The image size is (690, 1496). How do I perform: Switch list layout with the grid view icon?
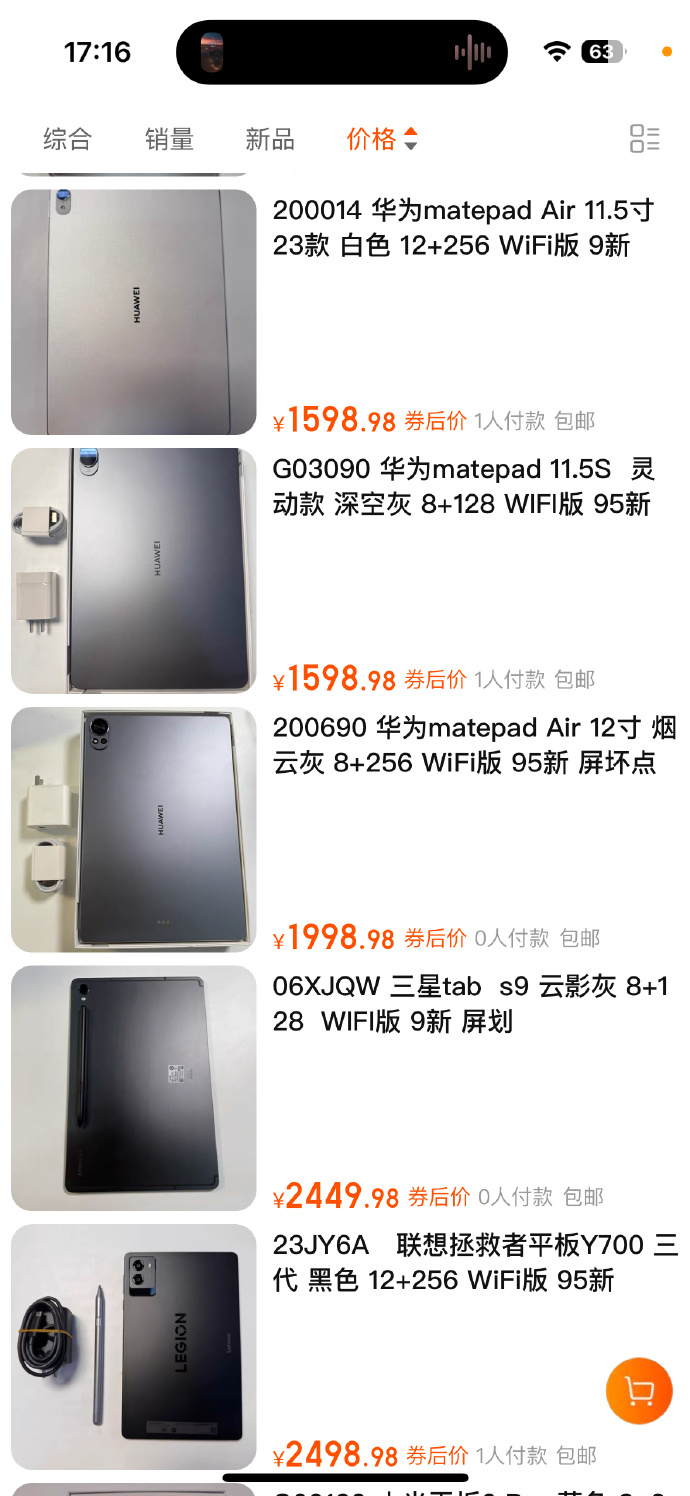(x=644, y=139)
